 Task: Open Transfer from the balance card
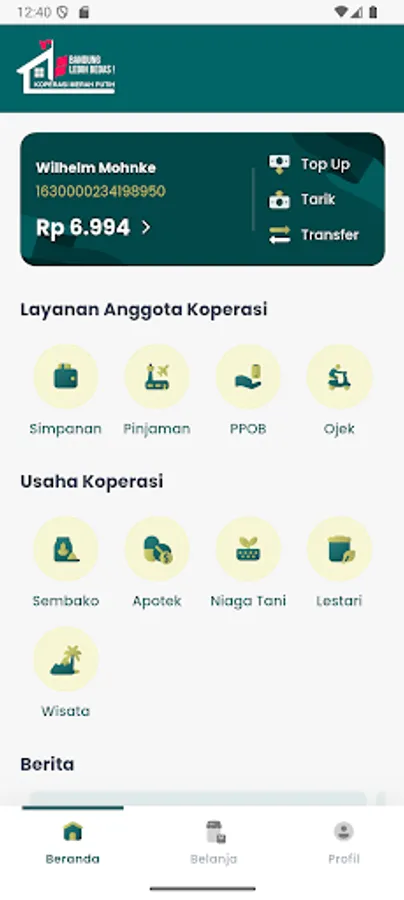[314, 235]
